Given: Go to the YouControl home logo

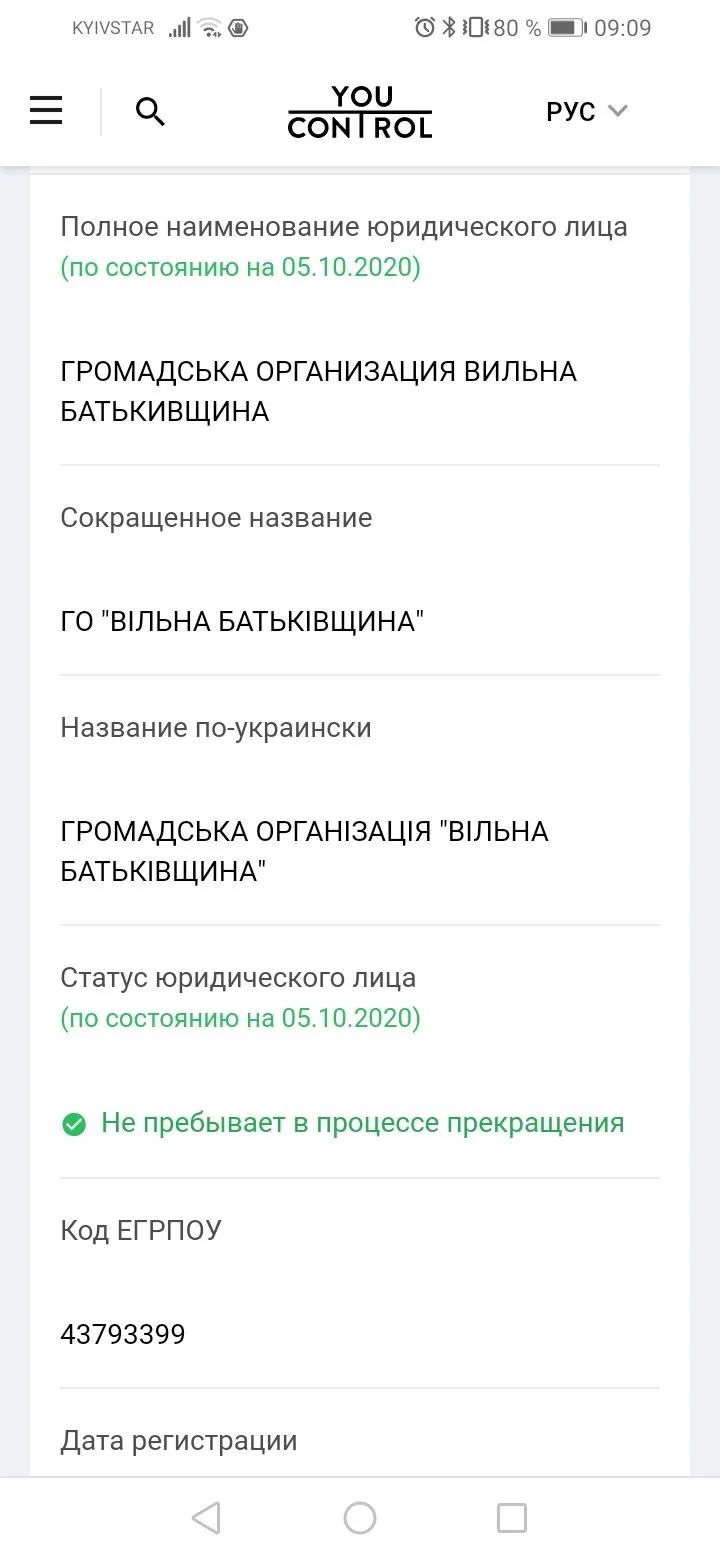Looking at the screenshot, I should tap(360, 112).
